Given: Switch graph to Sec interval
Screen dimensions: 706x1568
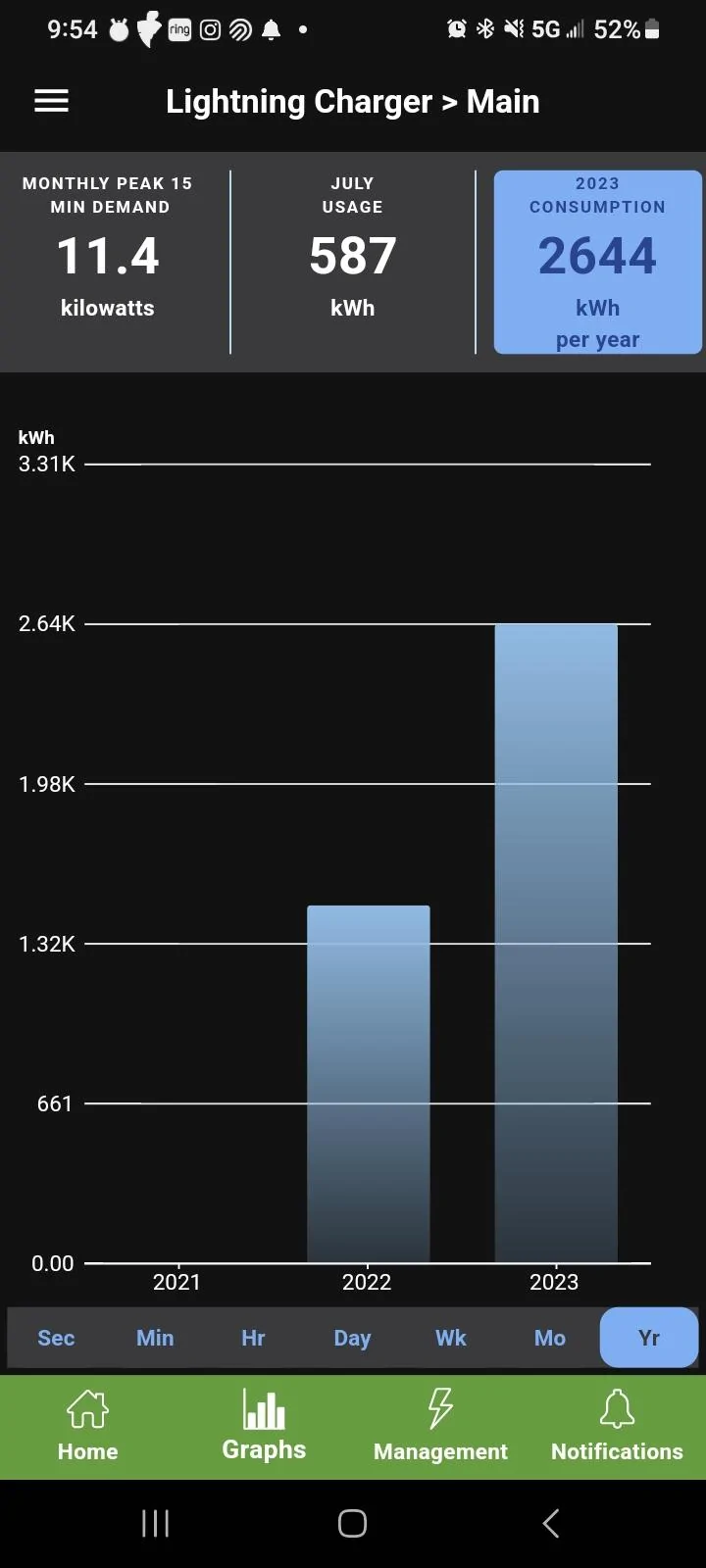Looking at the screenshot, I should click(56, 1338).
